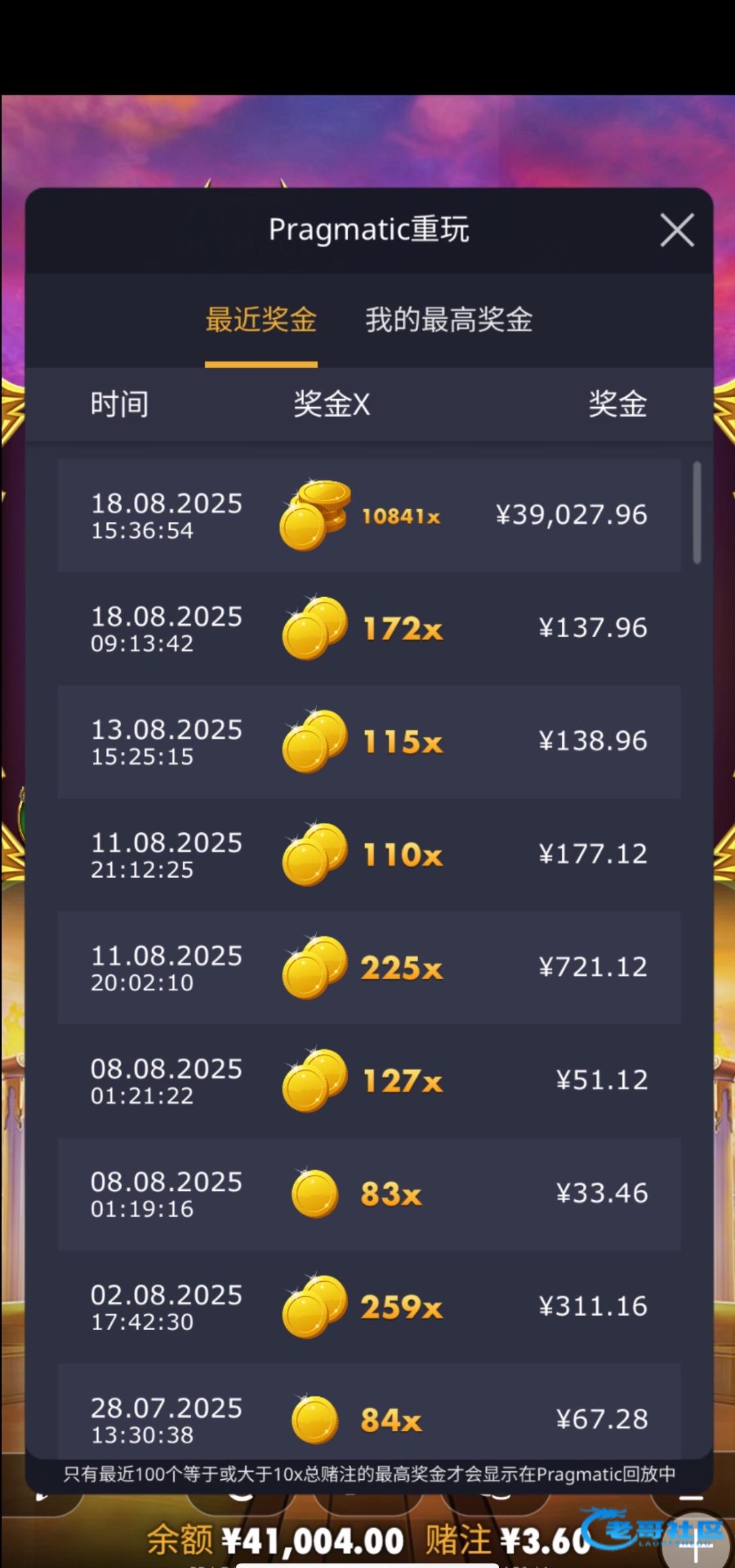The height and width of the screenshot is (1568, 735).
Task: Open replay of 10841x win ¥39,027.96
Action: point(368,515)
